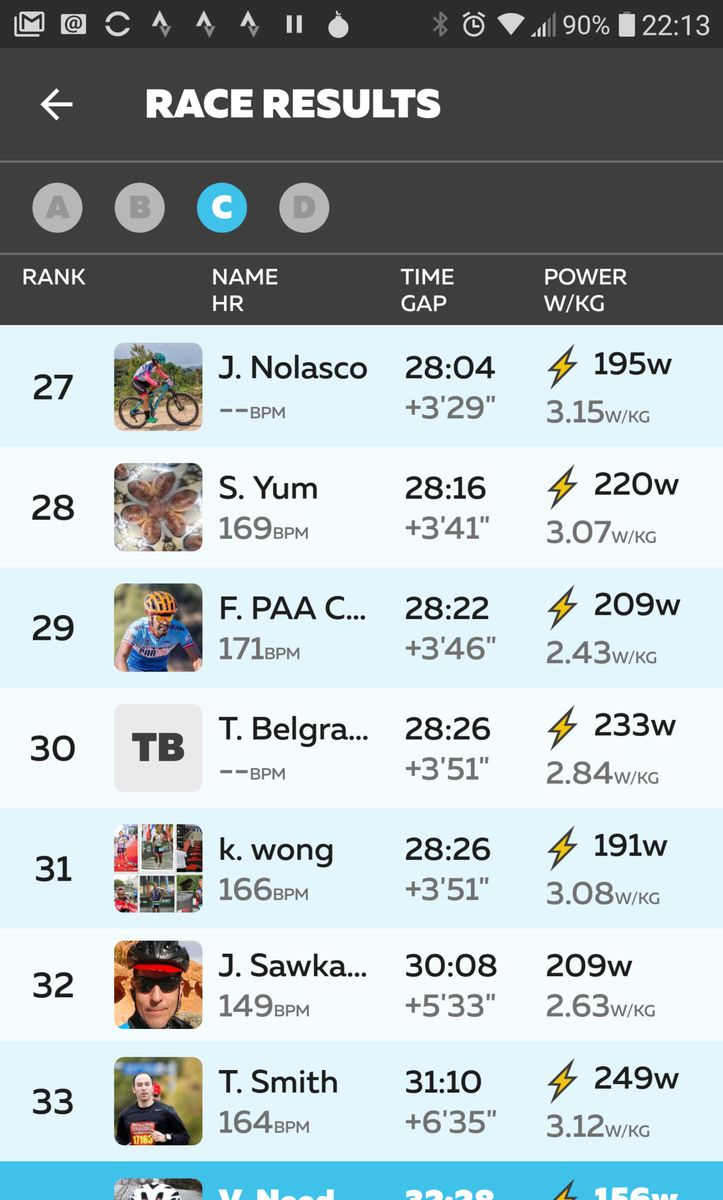Open S. Yum's result row
Viewport: 723px width, 1200px height.
361,507
